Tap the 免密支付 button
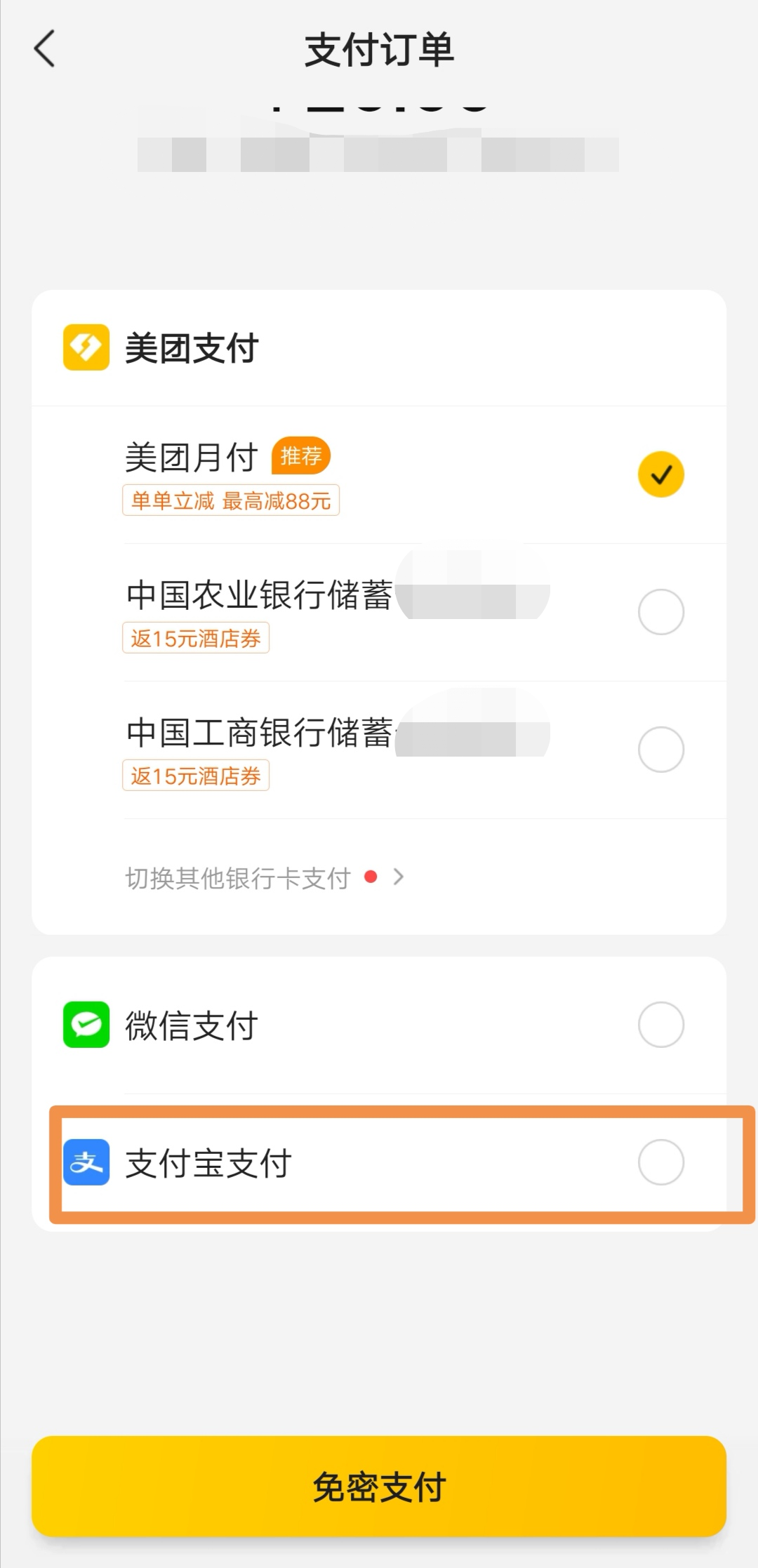The image size is (758, 1568). [x=379, y=1487]
